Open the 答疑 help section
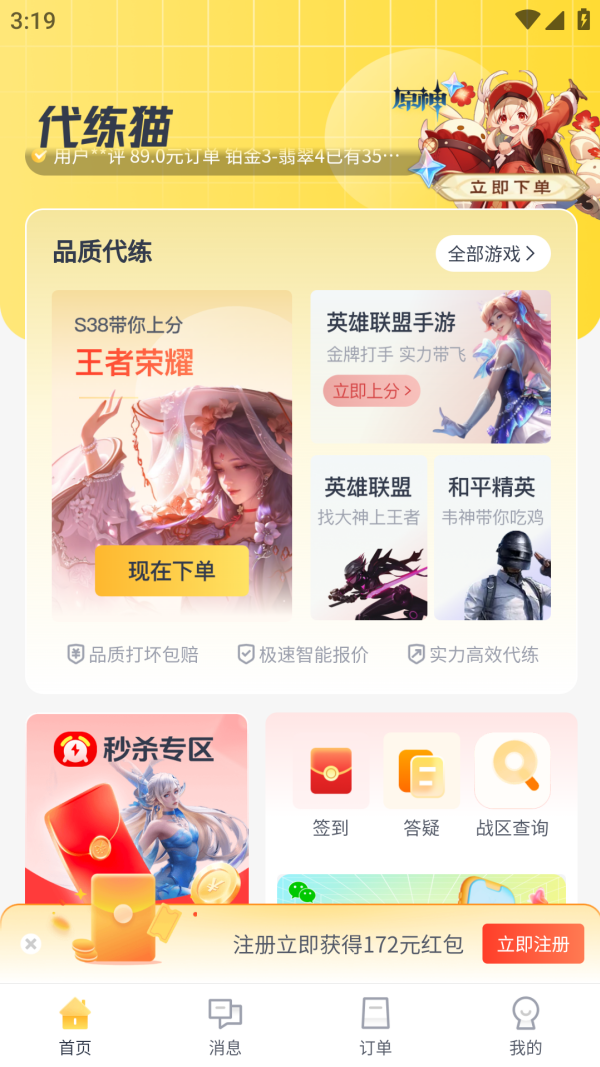This screenshot has width=600, height=1067. (x=421, y=785)
